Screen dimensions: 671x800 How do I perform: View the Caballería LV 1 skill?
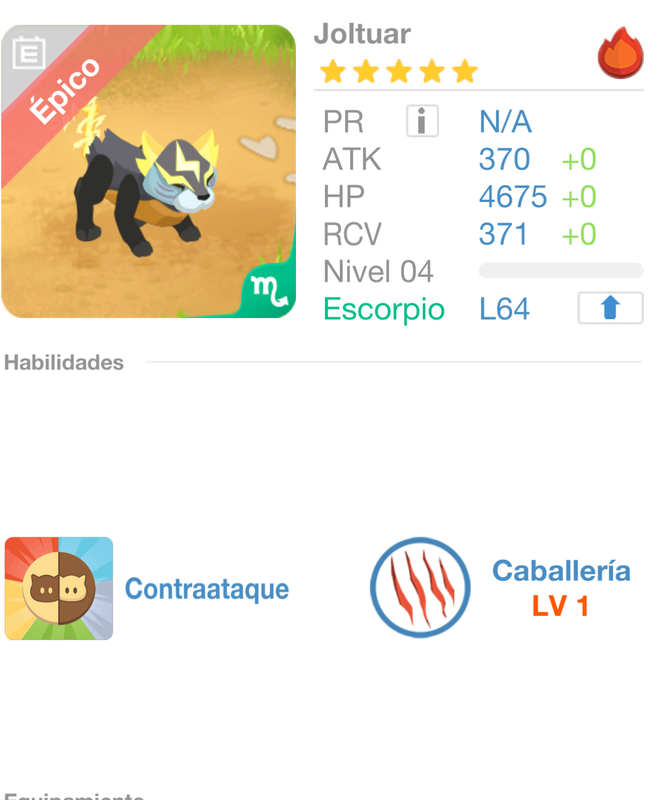(x=419, y=588)
